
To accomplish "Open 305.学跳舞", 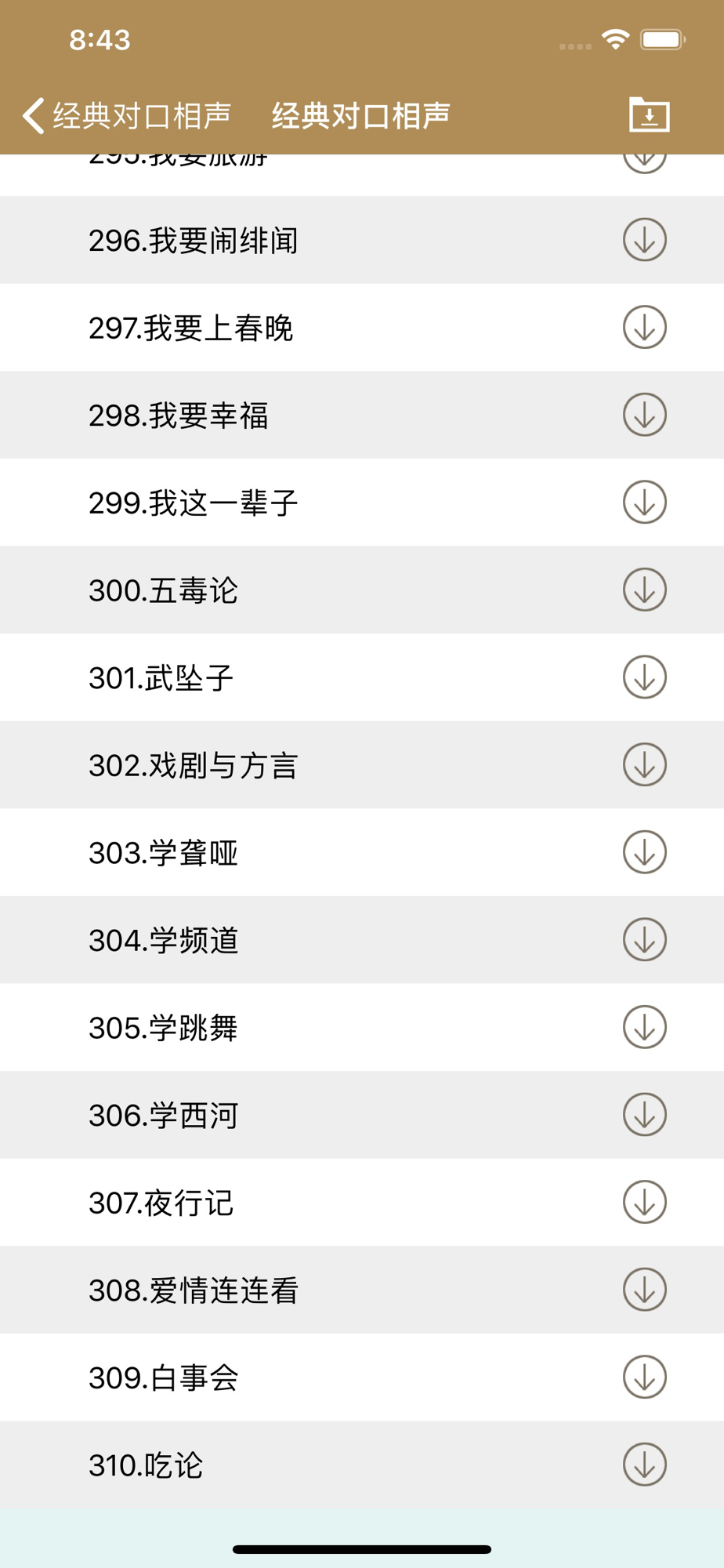I will point(163,1028).
